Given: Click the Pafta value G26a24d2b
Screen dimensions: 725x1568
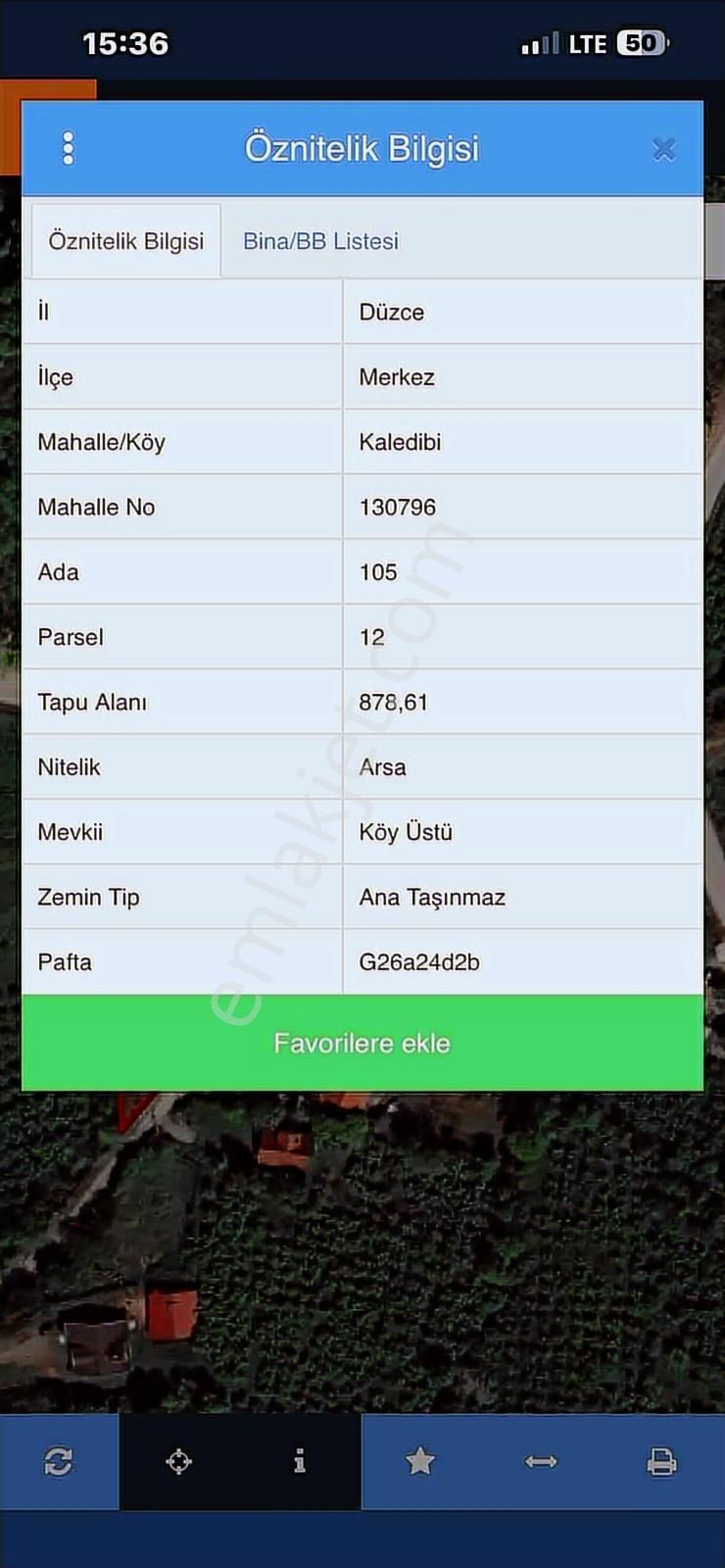Looking at the screenshot, I should (x=419, y=962).
